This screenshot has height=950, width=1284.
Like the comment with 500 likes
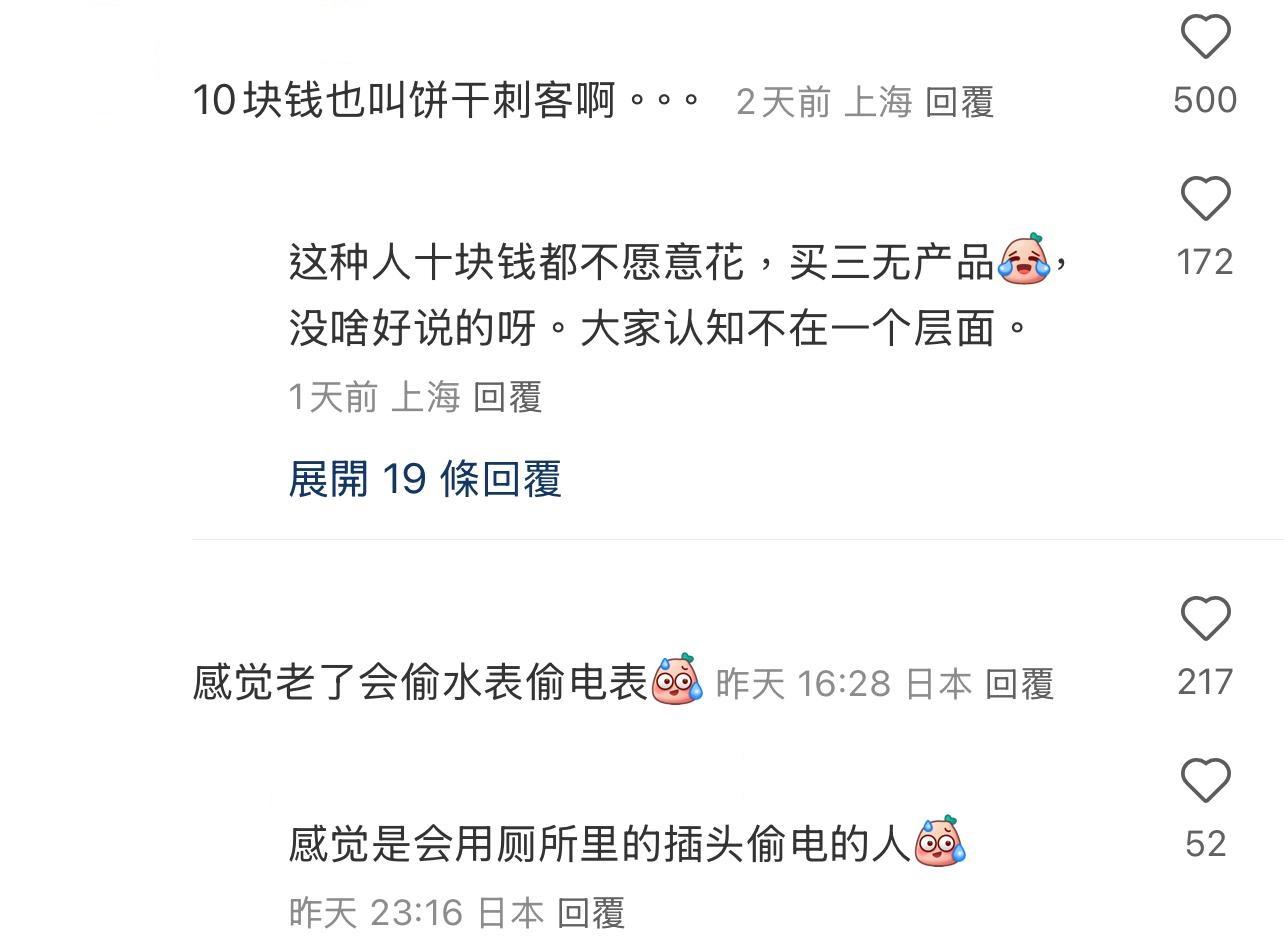pos(1205,38)
